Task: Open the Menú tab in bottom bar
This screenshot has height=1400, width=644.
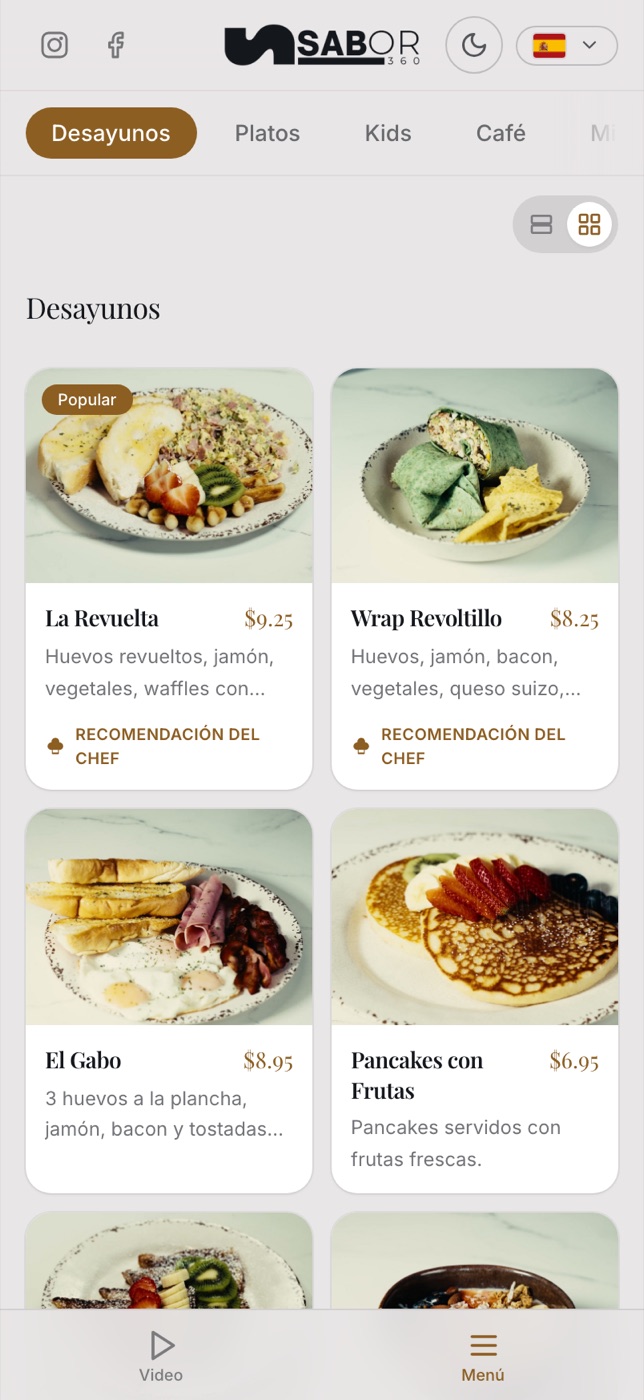Action: tap(483, 1356)
